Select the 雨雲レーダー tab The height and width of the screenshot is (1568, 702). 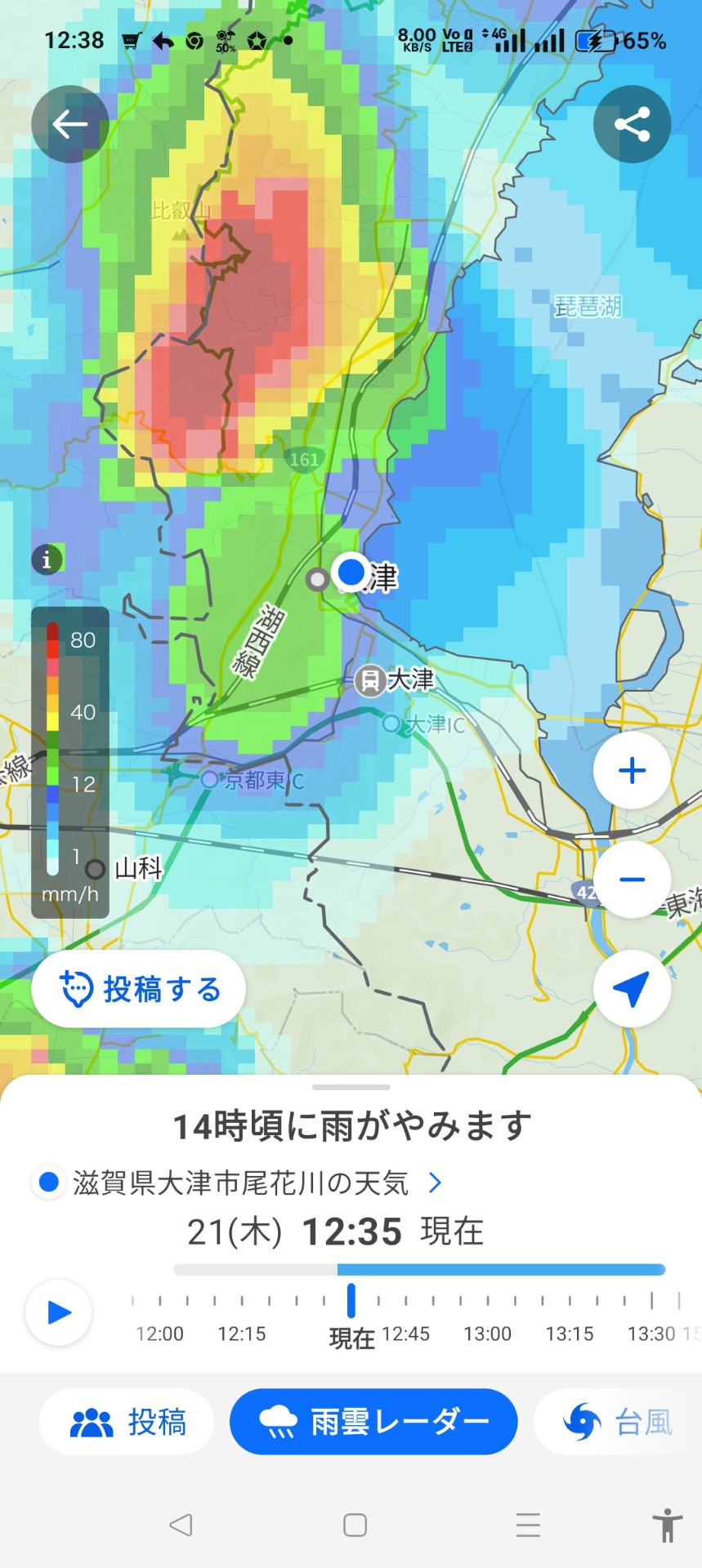[x=373, y=1422]
